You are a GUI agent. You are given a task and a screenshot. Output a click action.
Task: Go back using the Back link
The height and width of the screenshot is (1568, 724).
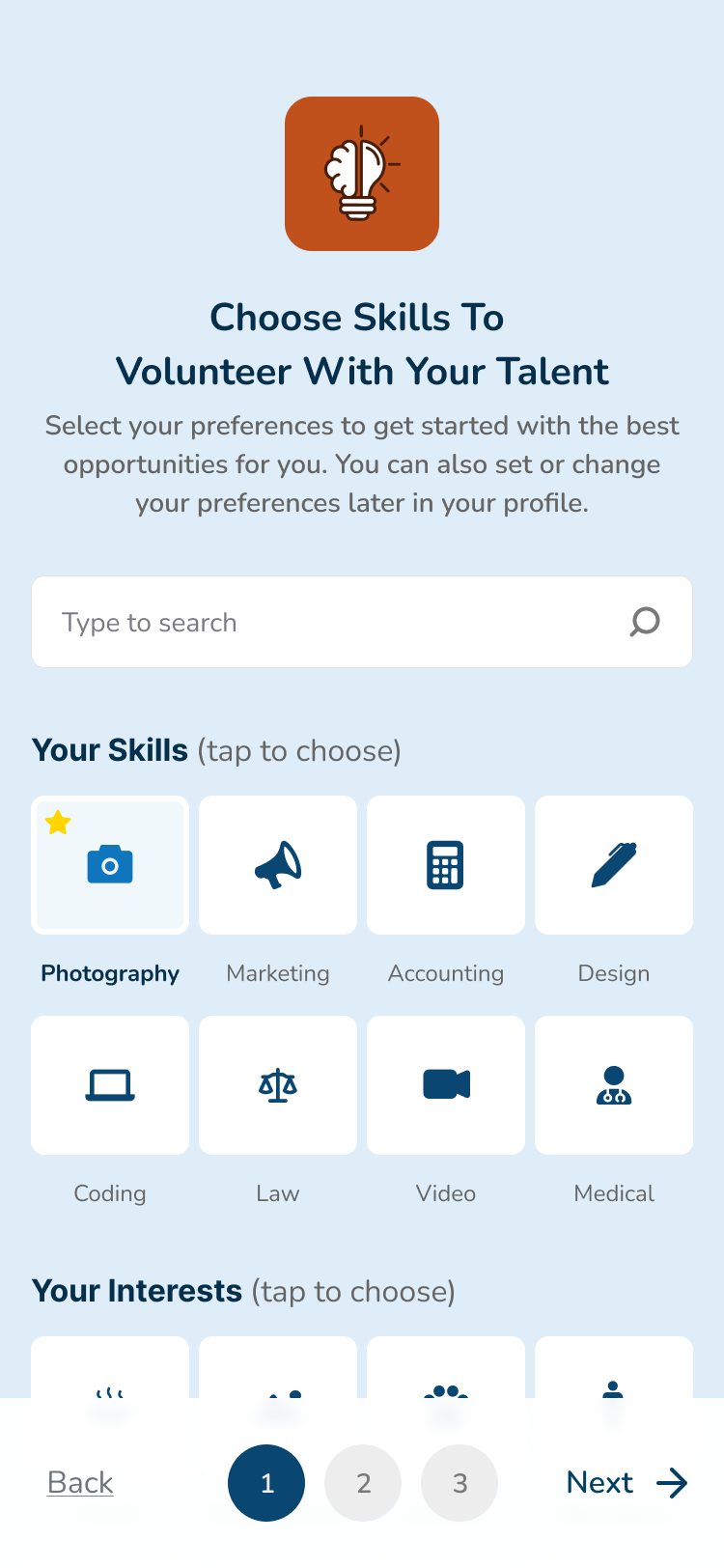tap(80, 1482)
